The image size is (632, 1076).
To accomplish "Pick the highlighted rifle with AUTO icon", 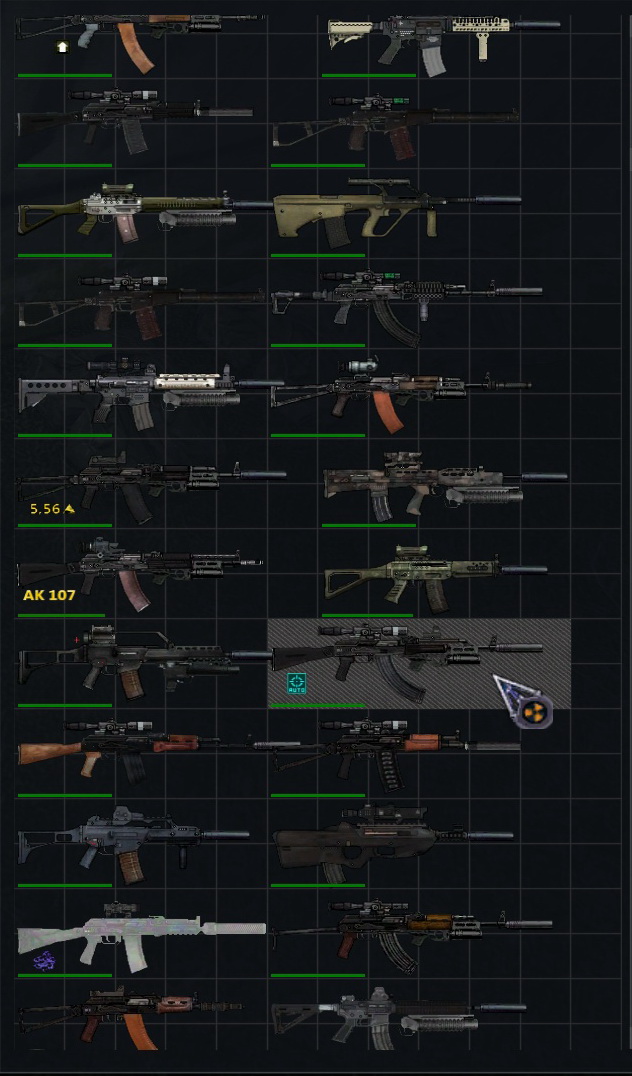I will (x=419, y=664).
